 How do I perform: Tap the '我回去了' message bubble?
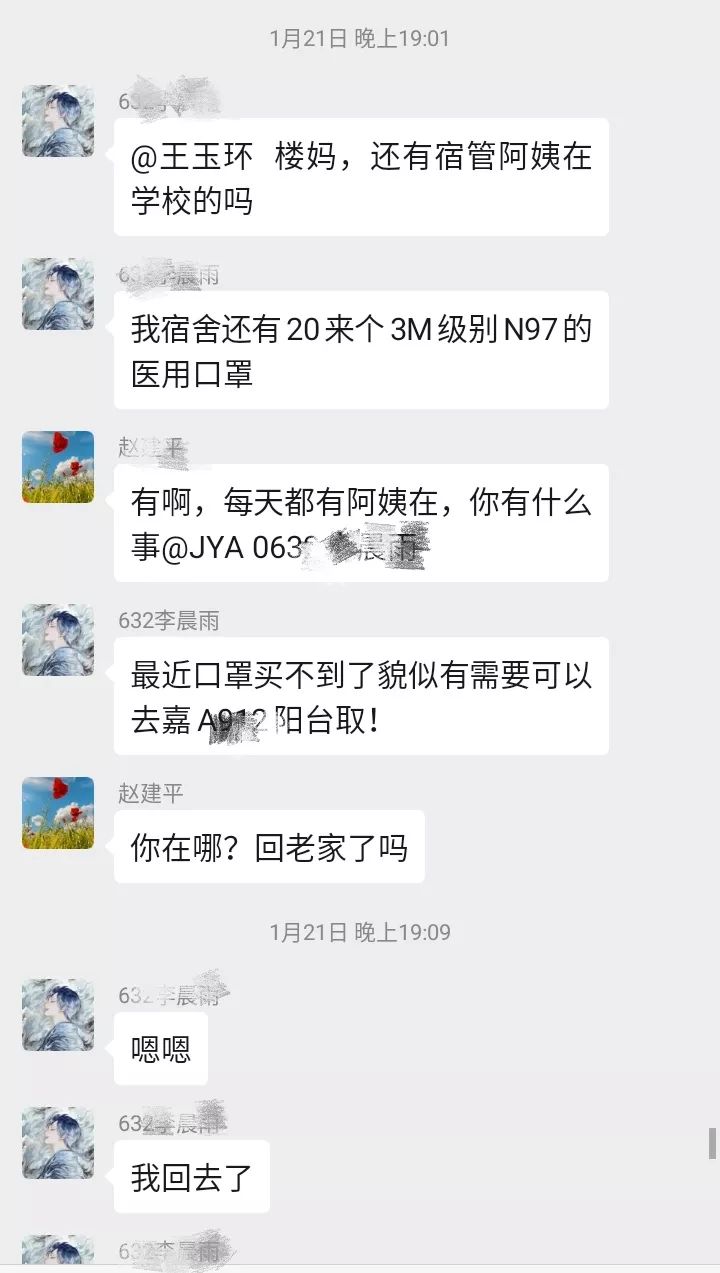[192, 1178]
